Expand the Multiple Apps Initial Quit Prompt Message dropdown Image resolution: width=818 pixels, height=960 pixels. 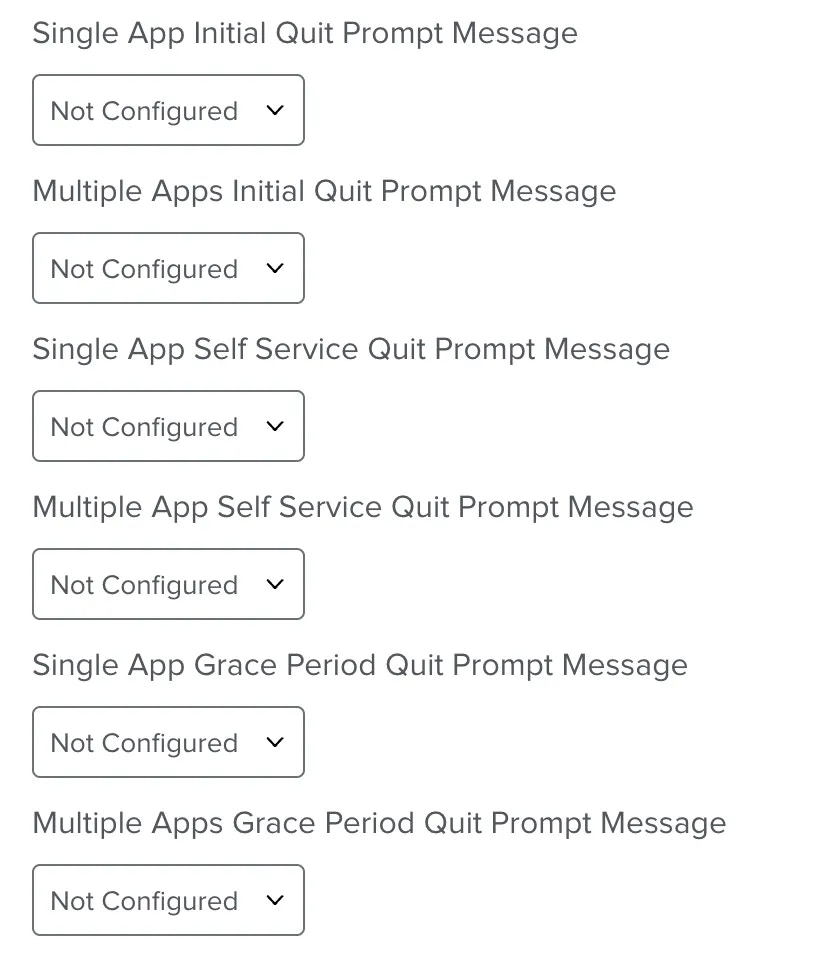168,268
